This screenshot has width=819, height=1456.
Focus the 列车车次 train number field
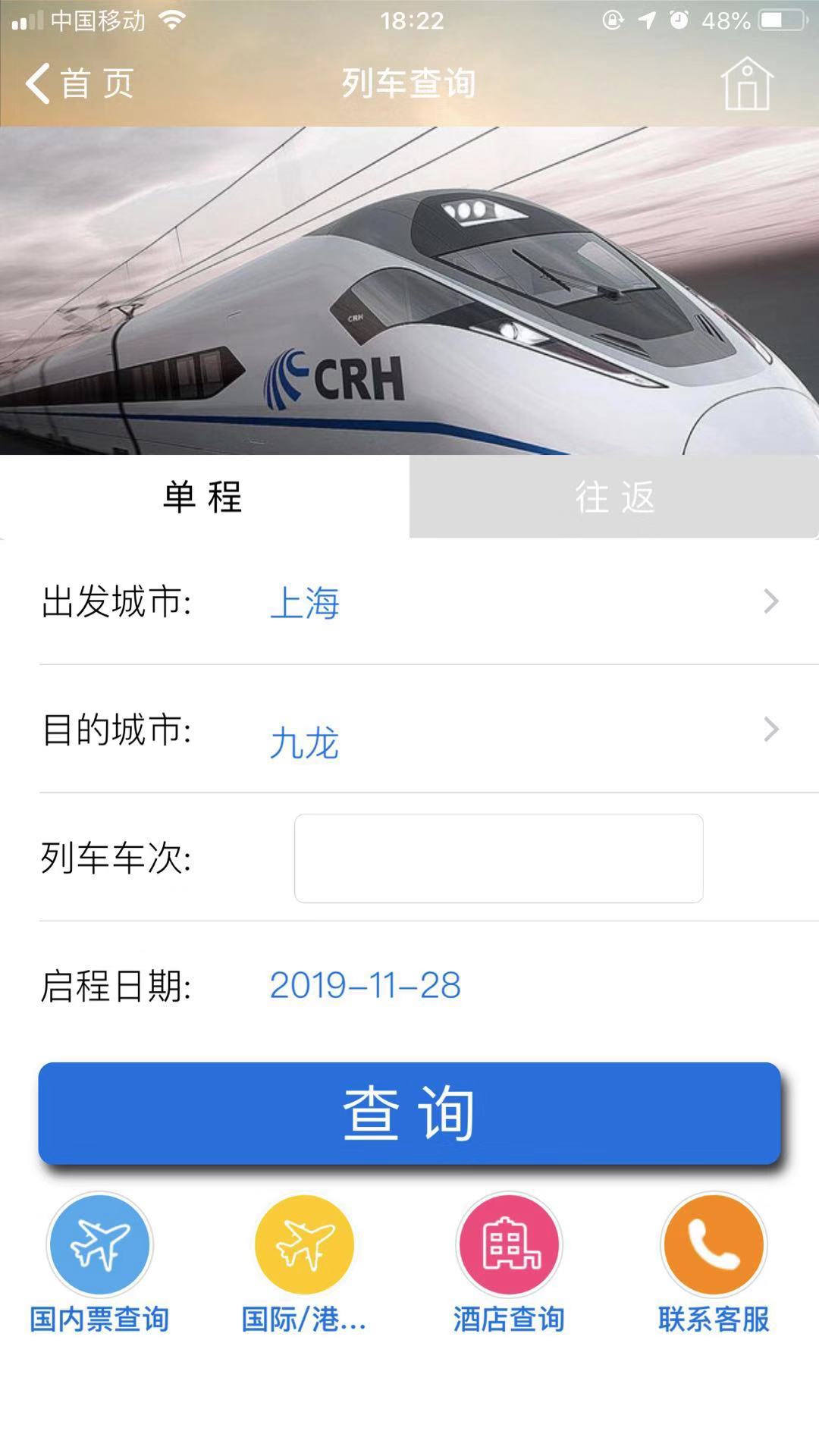click(498, 858)
